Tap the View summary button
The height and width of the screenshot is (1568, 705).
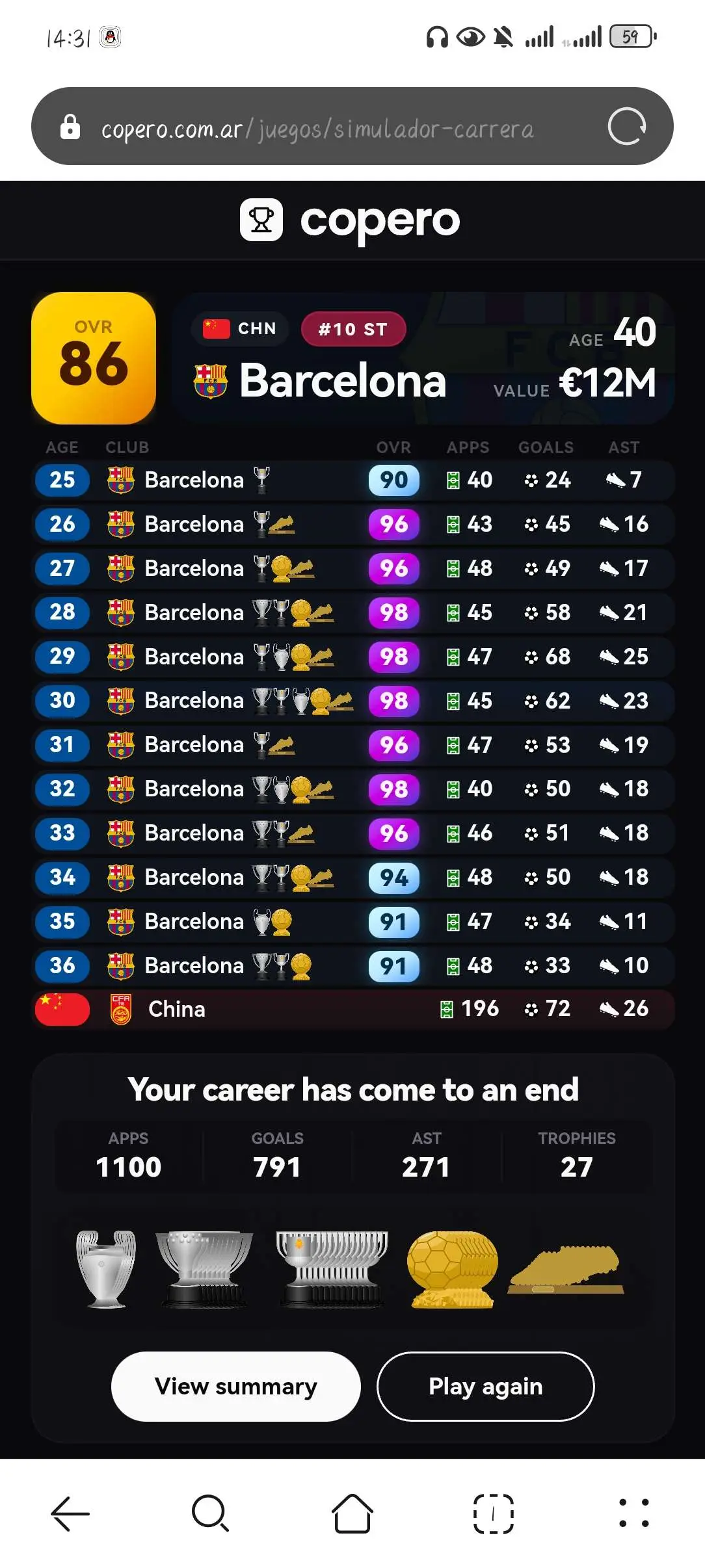pos(235,1386)
